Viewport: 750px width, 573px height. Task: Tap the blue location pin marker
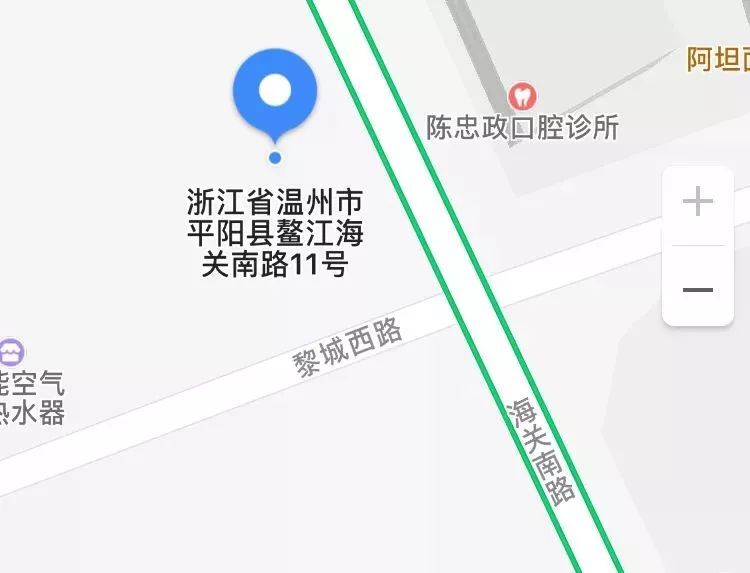coord(275,93)
